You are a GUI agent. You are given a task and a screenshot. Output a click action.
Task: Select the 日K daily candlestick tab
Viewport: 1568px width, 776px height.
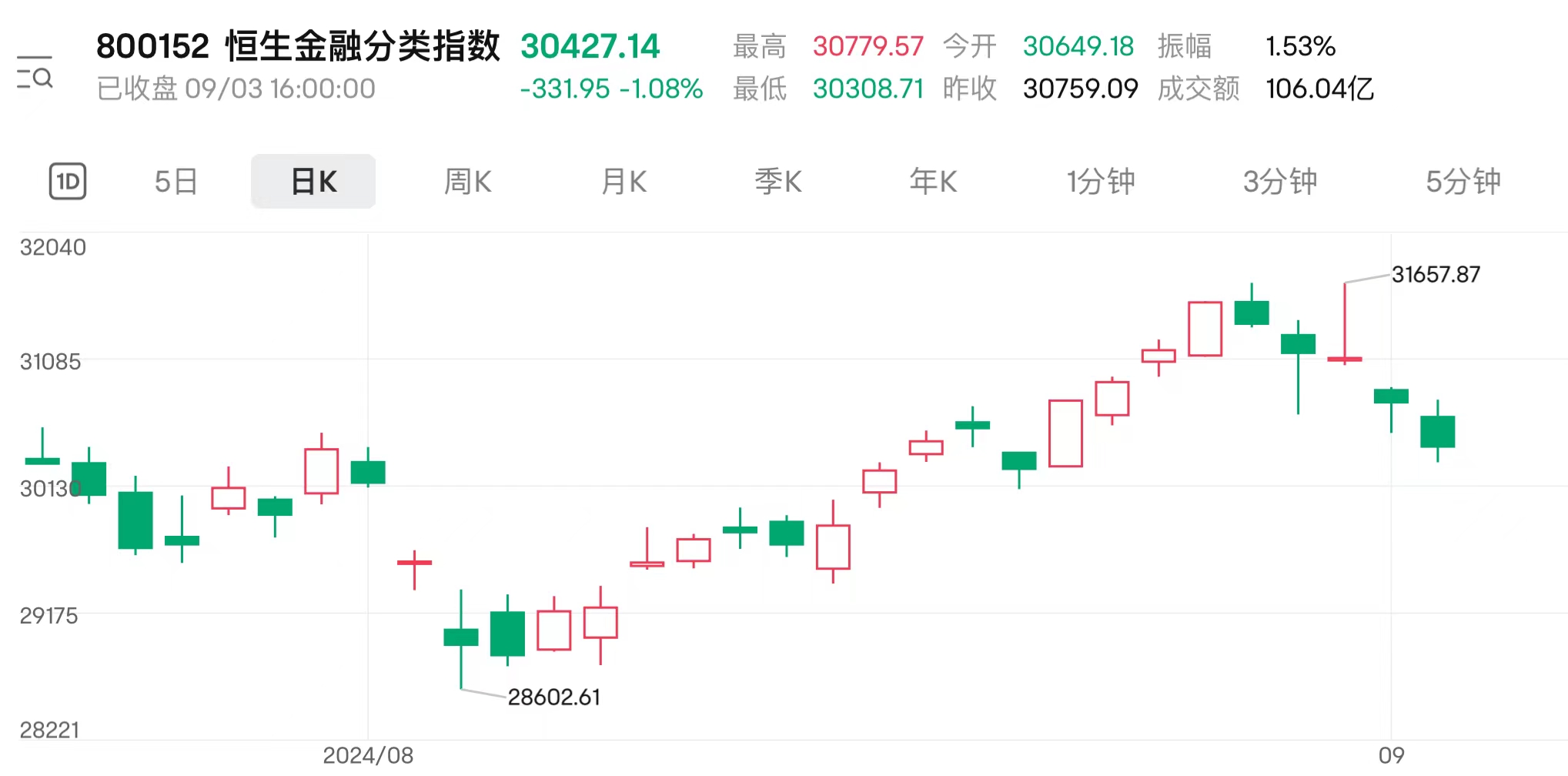pos(313,182)
